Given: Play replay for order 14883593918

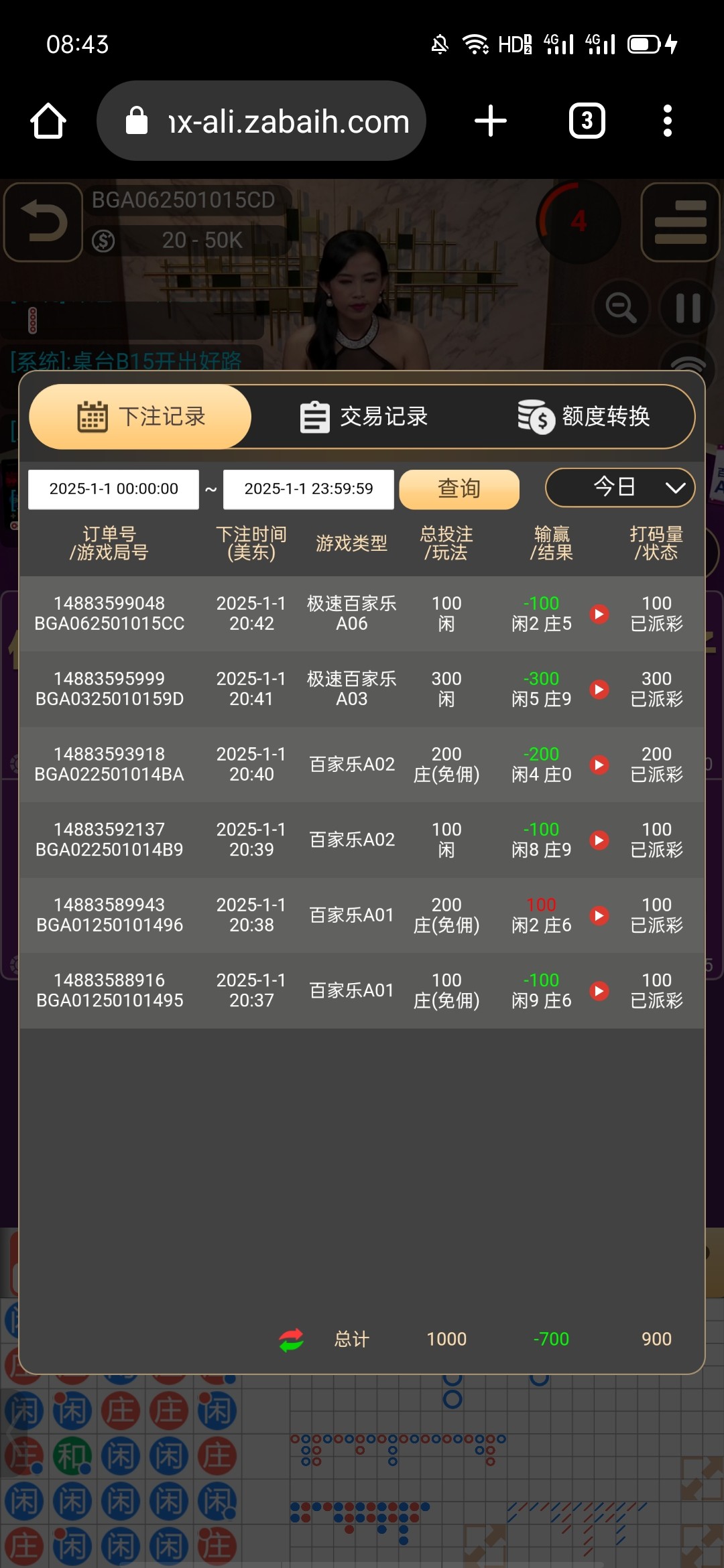Looking at the screenshot, I should pos(599,765).
